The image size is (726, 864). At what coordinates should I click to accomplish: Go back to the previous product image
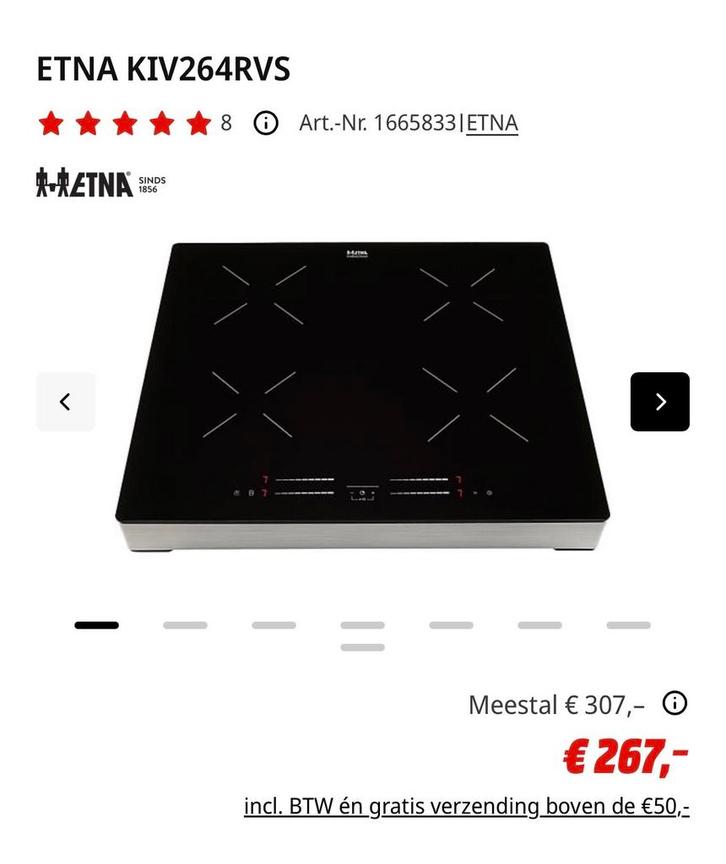pyautogui.click(x=66, y=402)
